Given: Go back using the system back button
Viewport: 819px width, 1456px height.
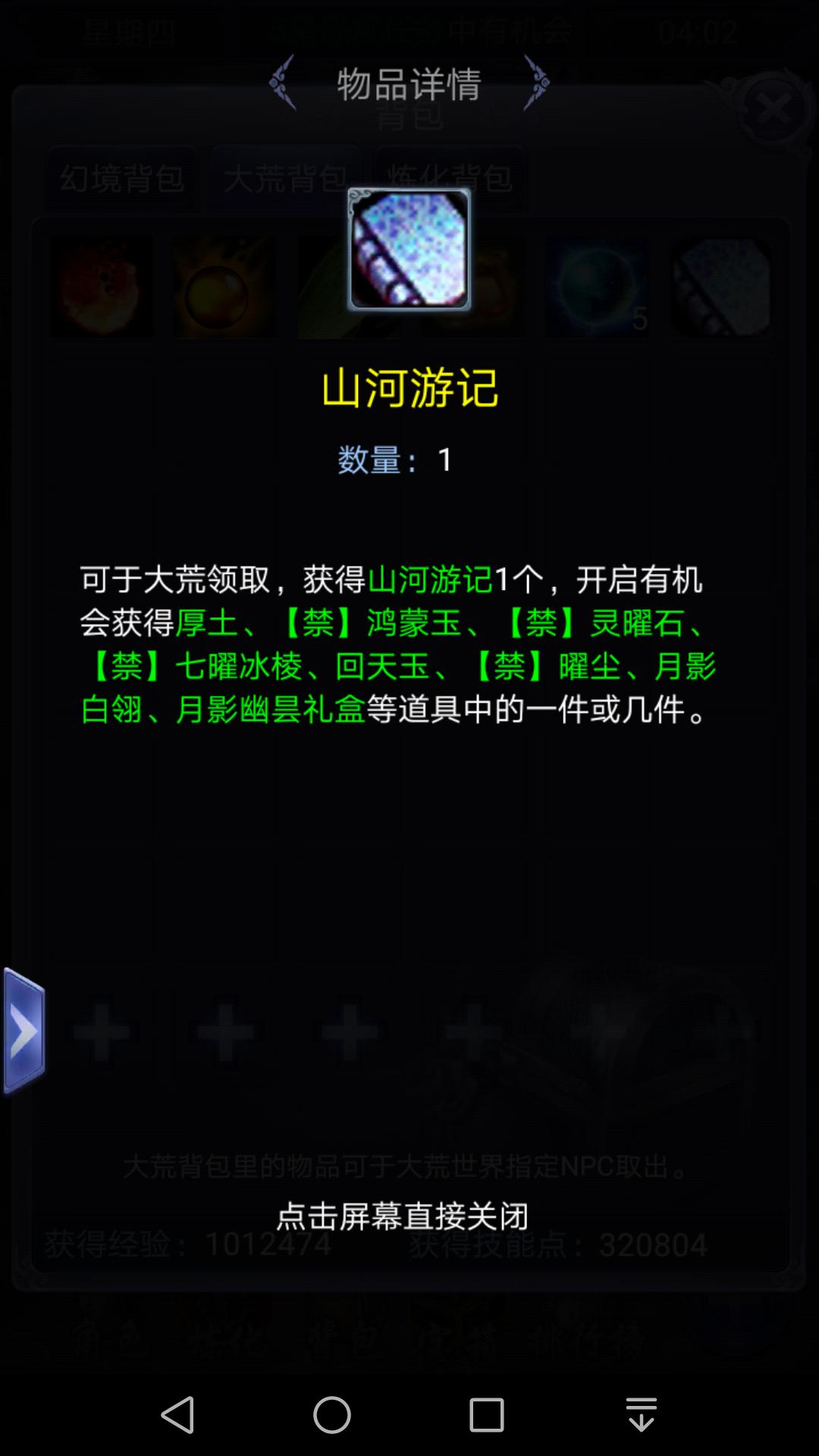Looking at the screenshot, I should [x=178, y=1414].
